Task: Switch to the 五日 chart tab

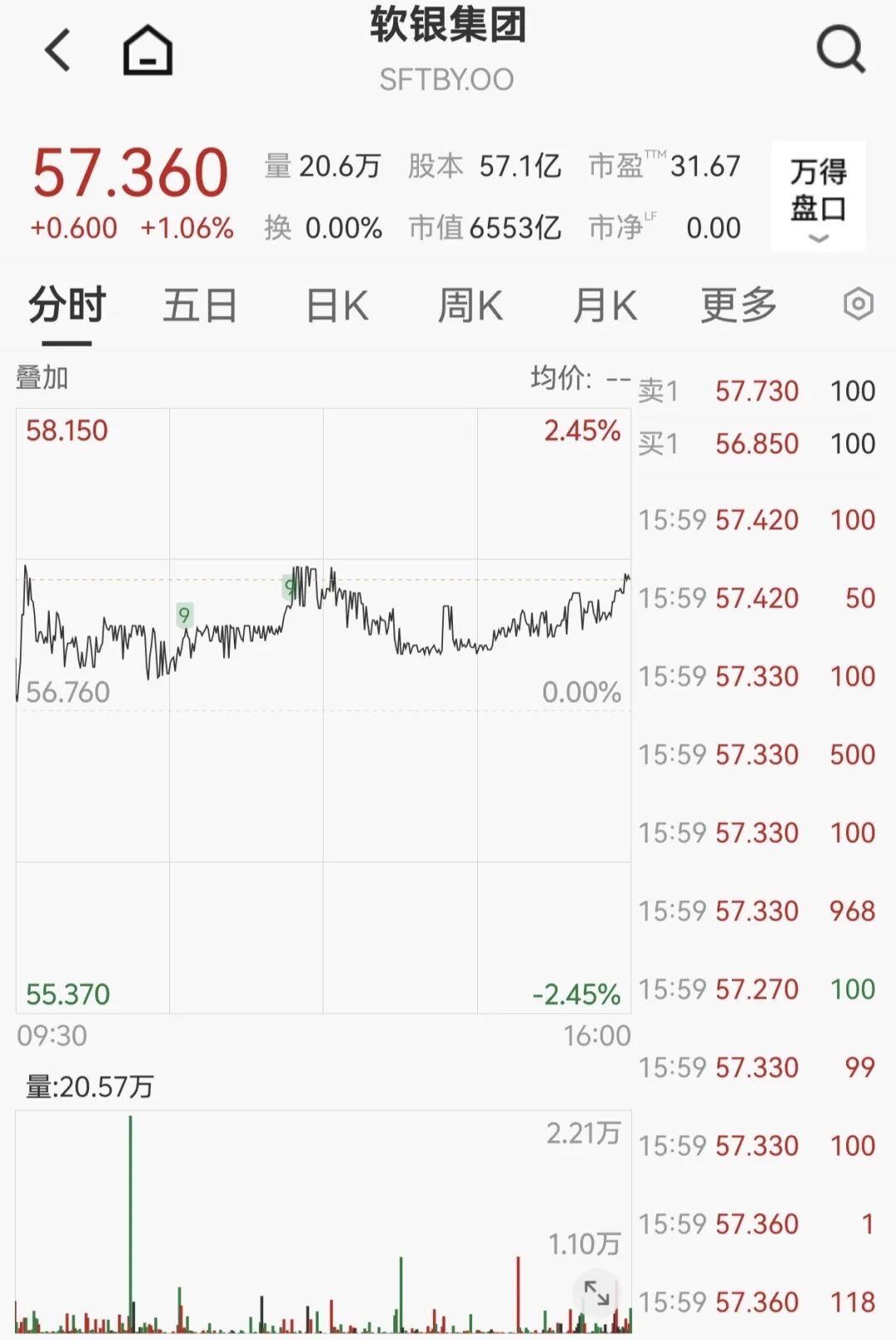Action: click(x=200, y=305)
